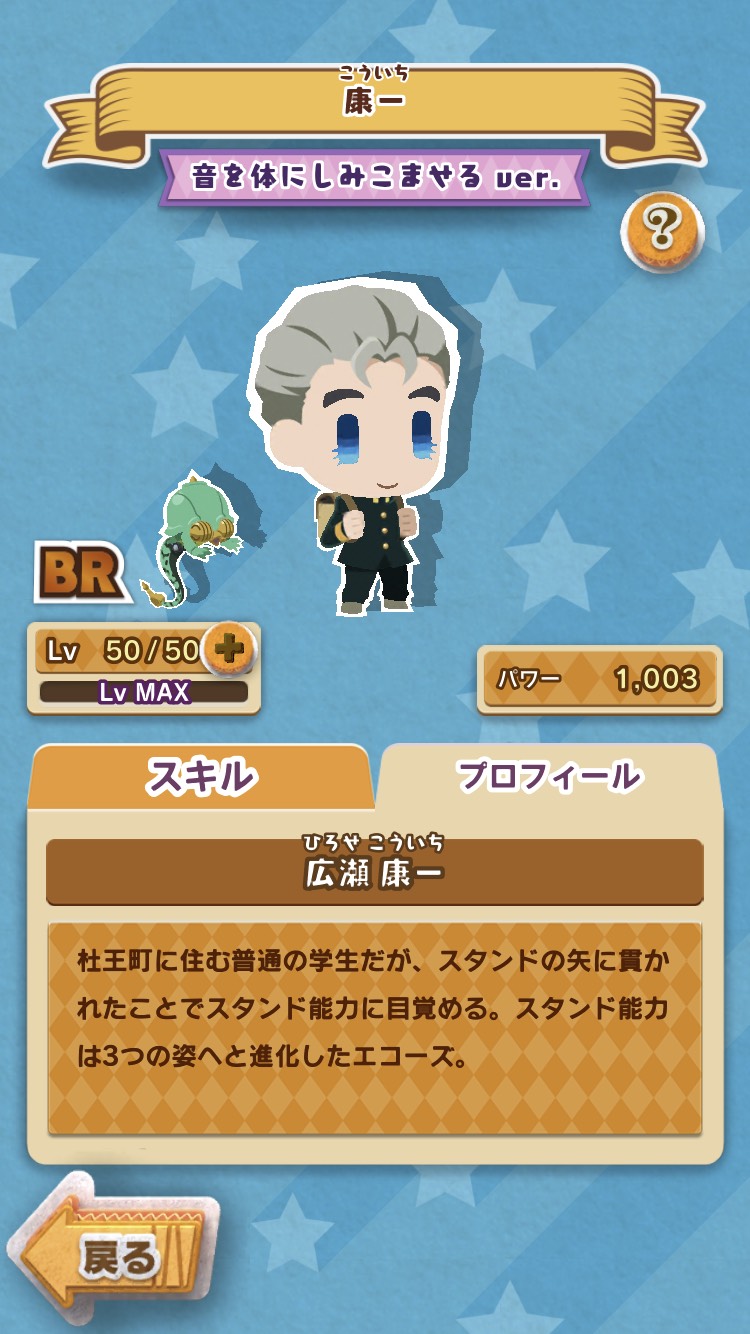The image size is (750, 1334).
Task: Switch to the スキル tab
Action: (201, 777)
